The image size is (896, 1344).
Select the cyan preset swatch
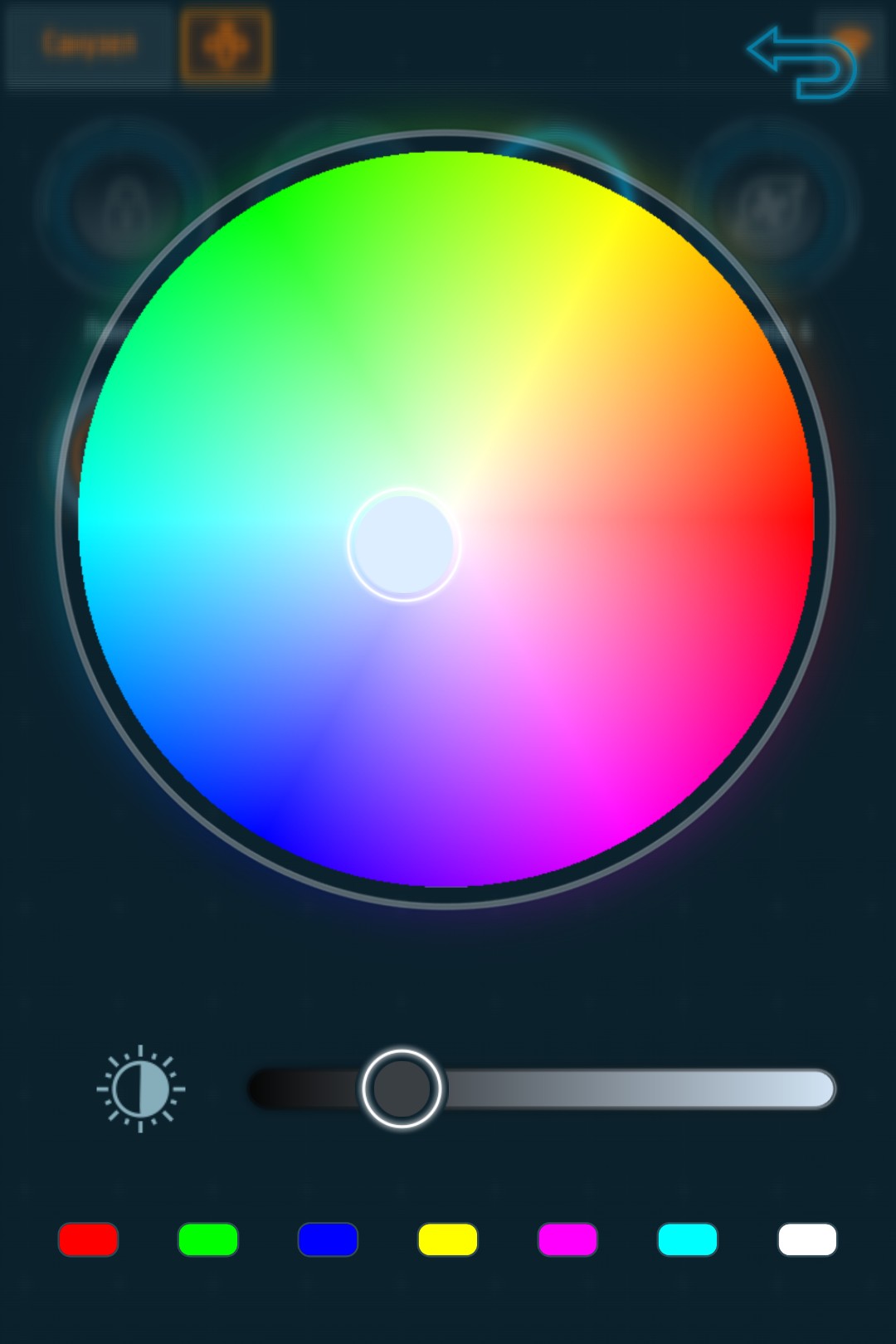click(687, 1239)
